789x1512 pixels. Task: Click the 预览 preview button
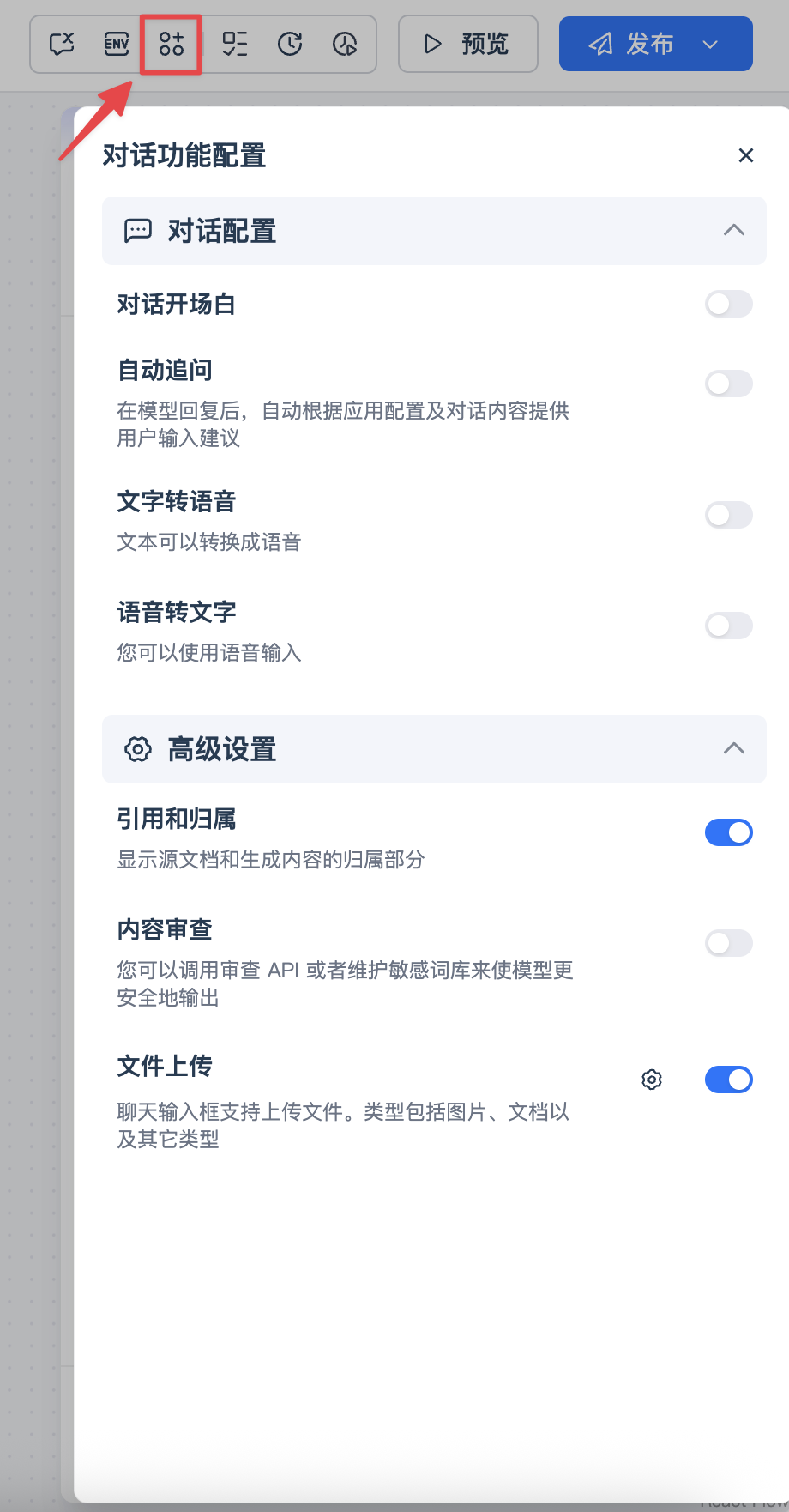(467, 44)
